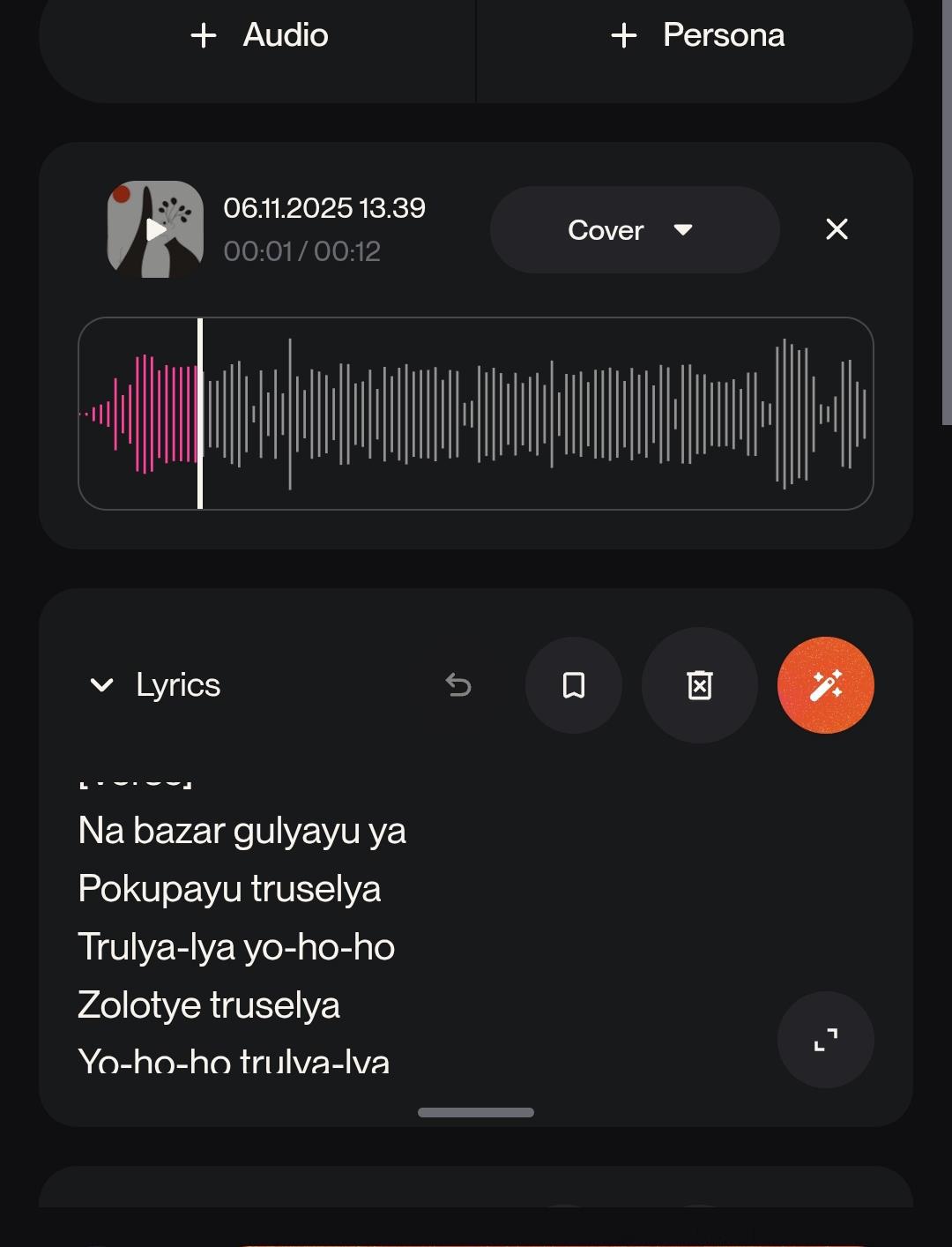The image size is (952, 1247).
Task: Play the uploaded audio clip
Action: [155, 229]
